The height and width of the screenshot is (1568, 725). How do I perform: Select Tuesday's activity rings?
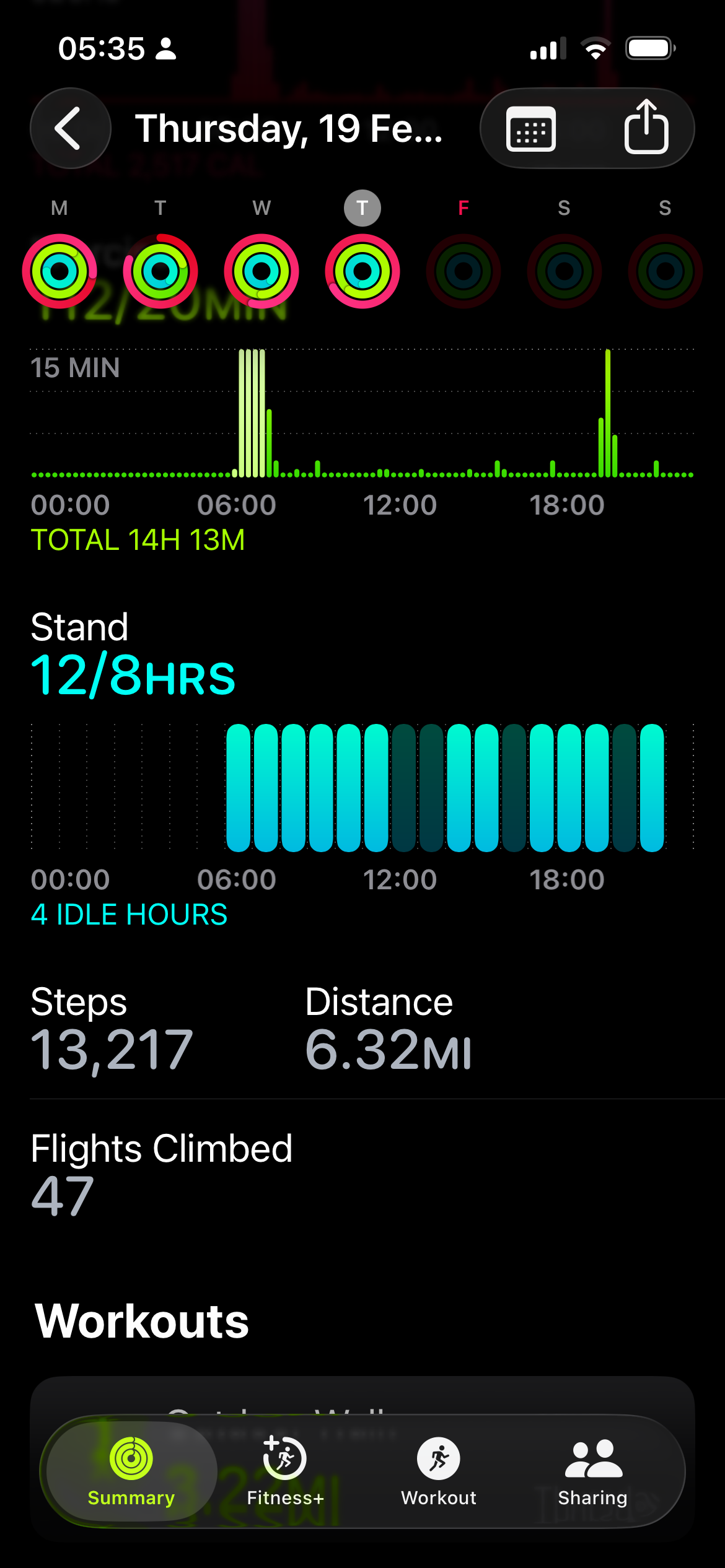[x=160, y=271]
